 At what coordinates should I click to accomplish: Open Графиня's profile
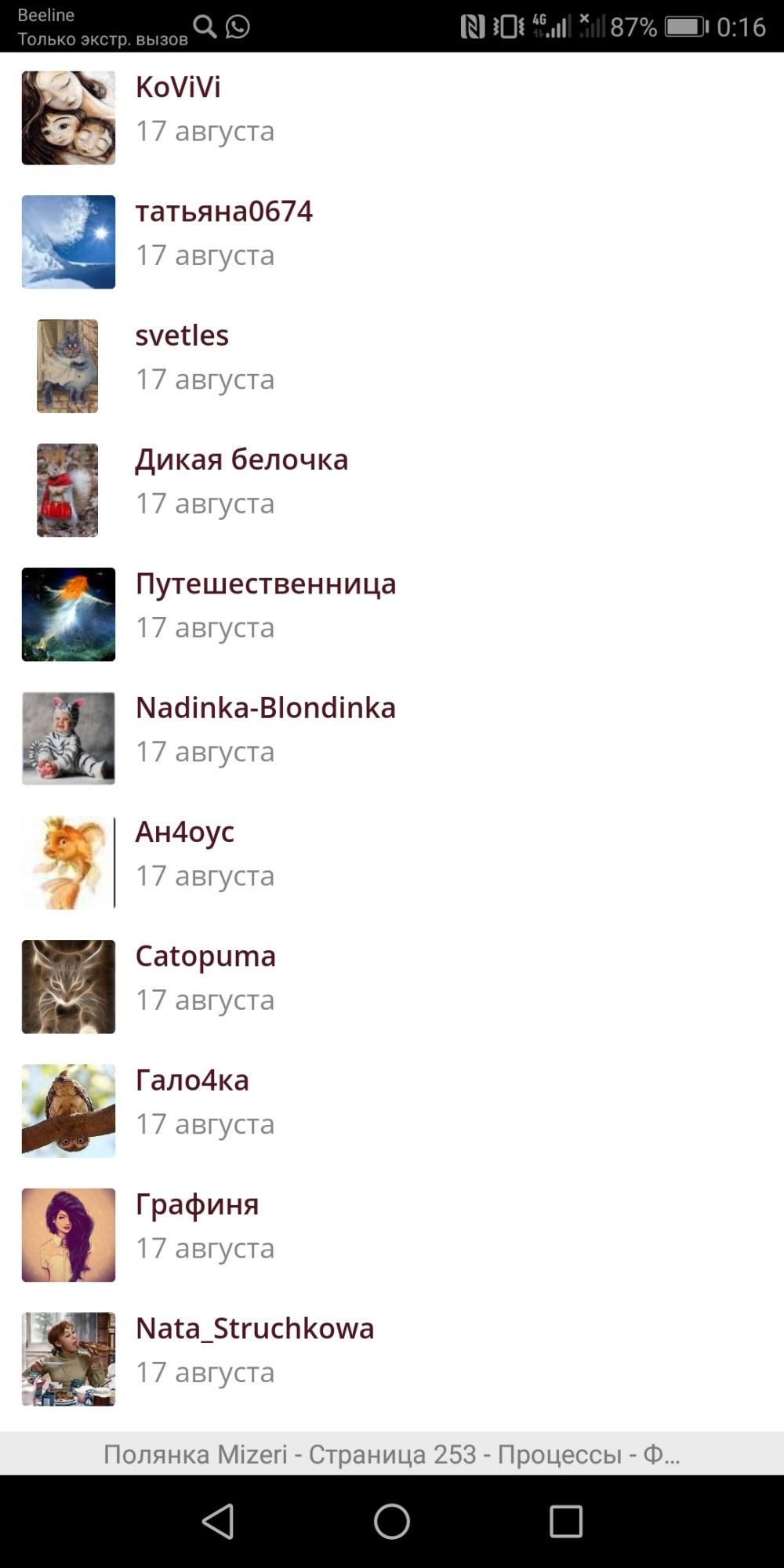click(x=197, y=1204)
